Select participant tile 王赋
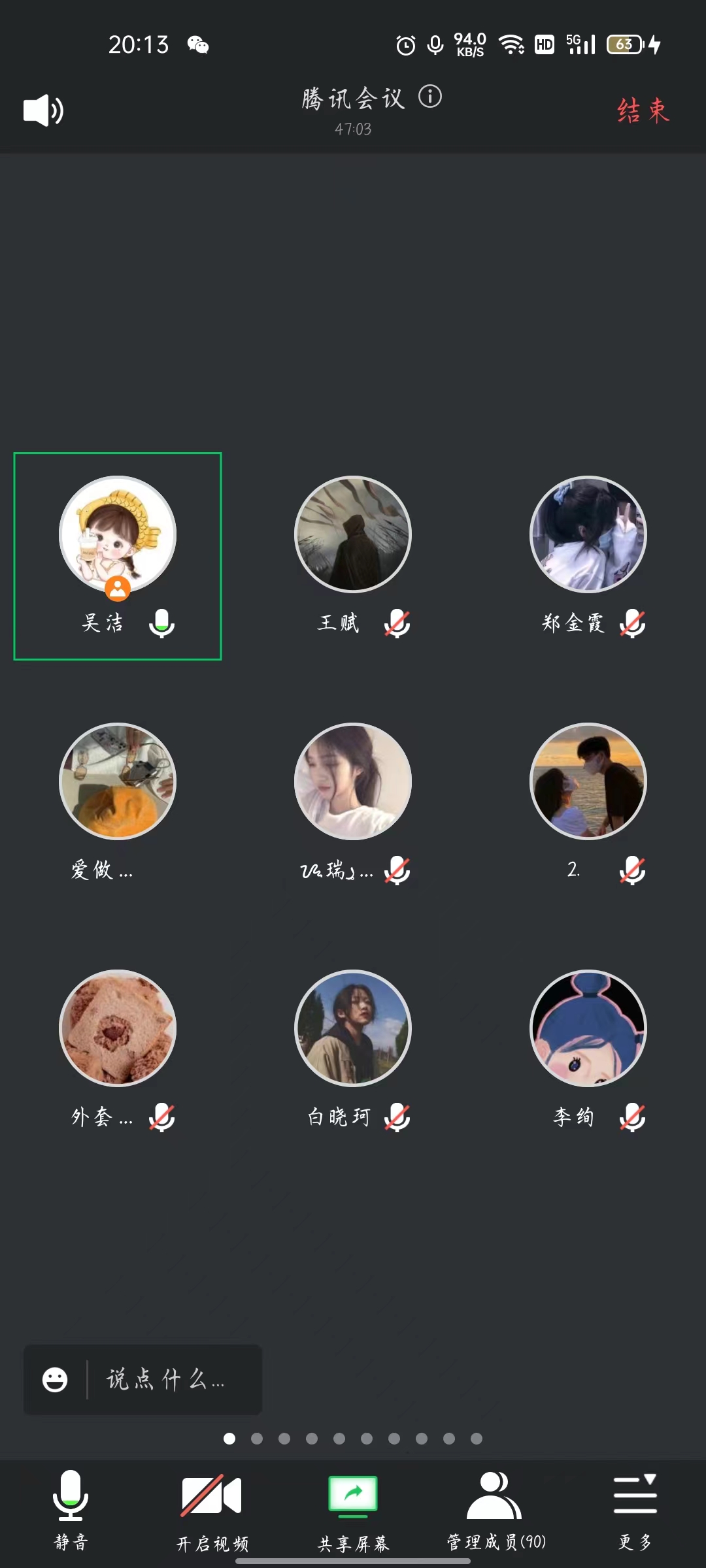 [353, 536]
